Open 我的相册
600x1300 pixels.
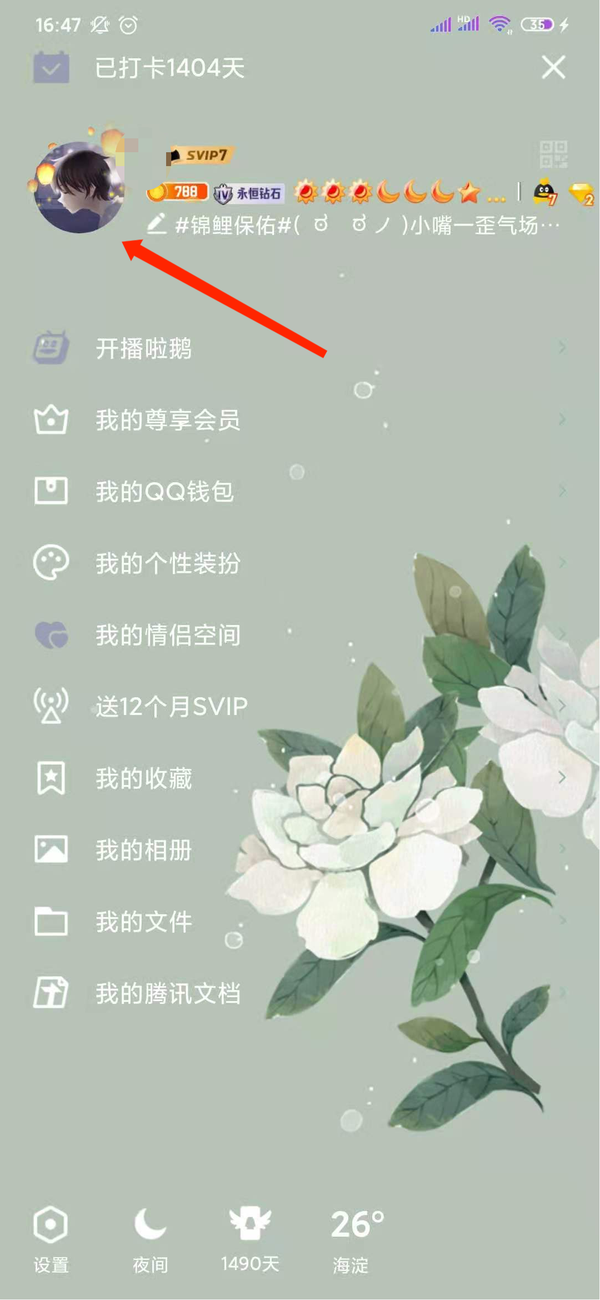click(144, 850)
